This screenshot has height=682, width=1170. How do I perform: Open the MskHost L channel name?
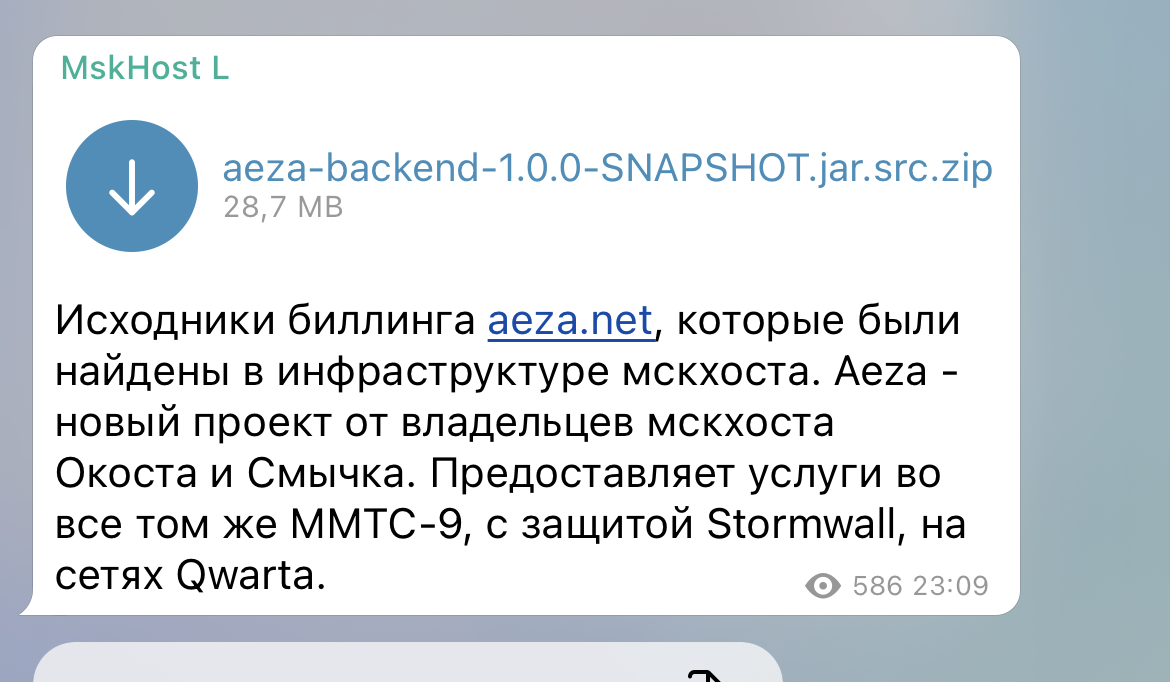tap(145, 68)
